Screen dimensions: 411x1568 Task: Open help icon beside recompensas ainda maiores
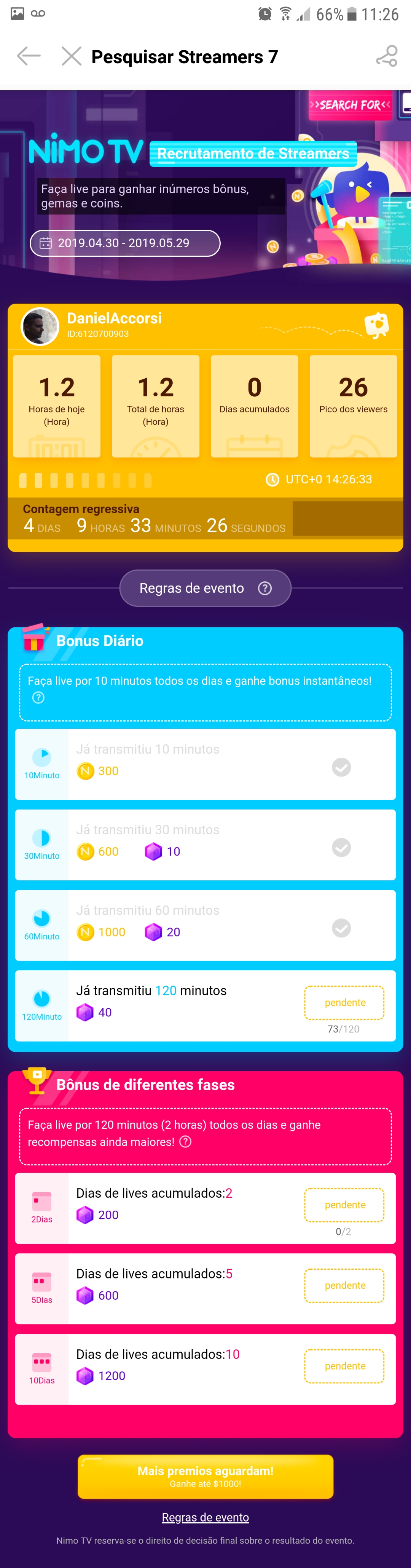186,1142
